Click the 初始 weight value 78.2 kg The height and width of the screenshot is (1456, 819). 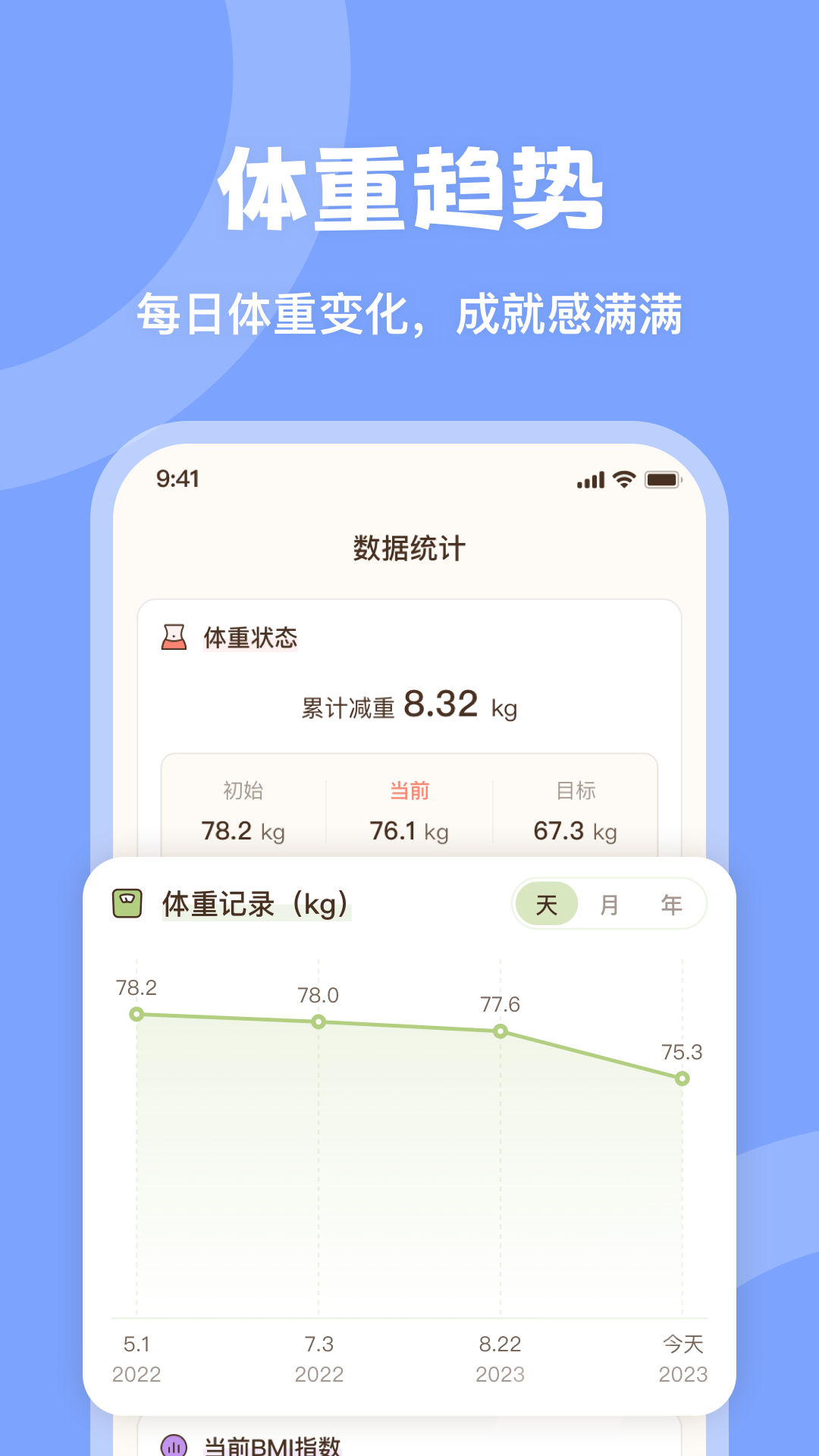(243, 830)
